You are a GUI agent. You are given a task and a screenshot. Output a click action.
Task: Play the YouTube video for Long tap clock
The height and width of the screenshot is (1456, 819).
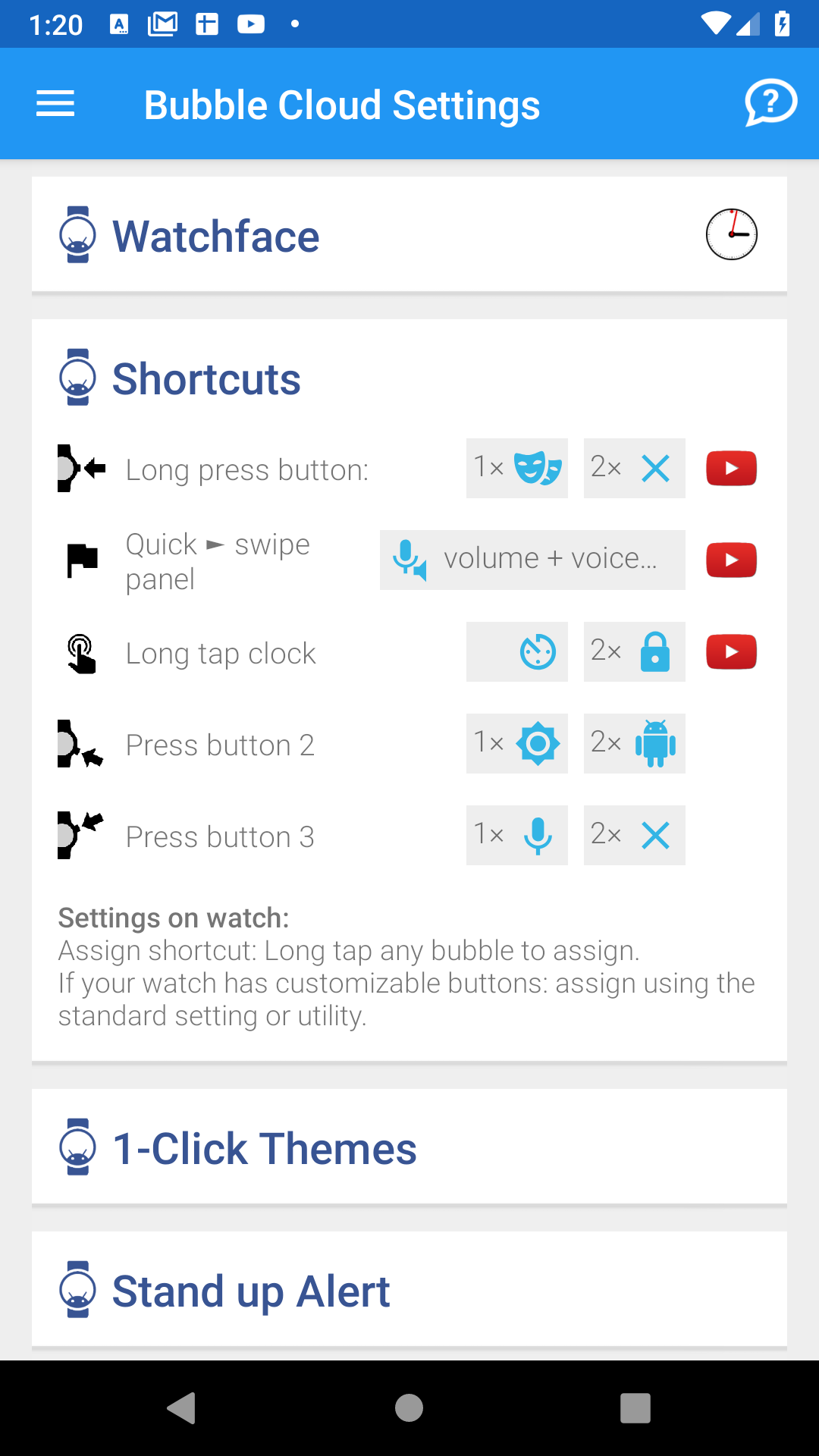(x=731, y=651)
